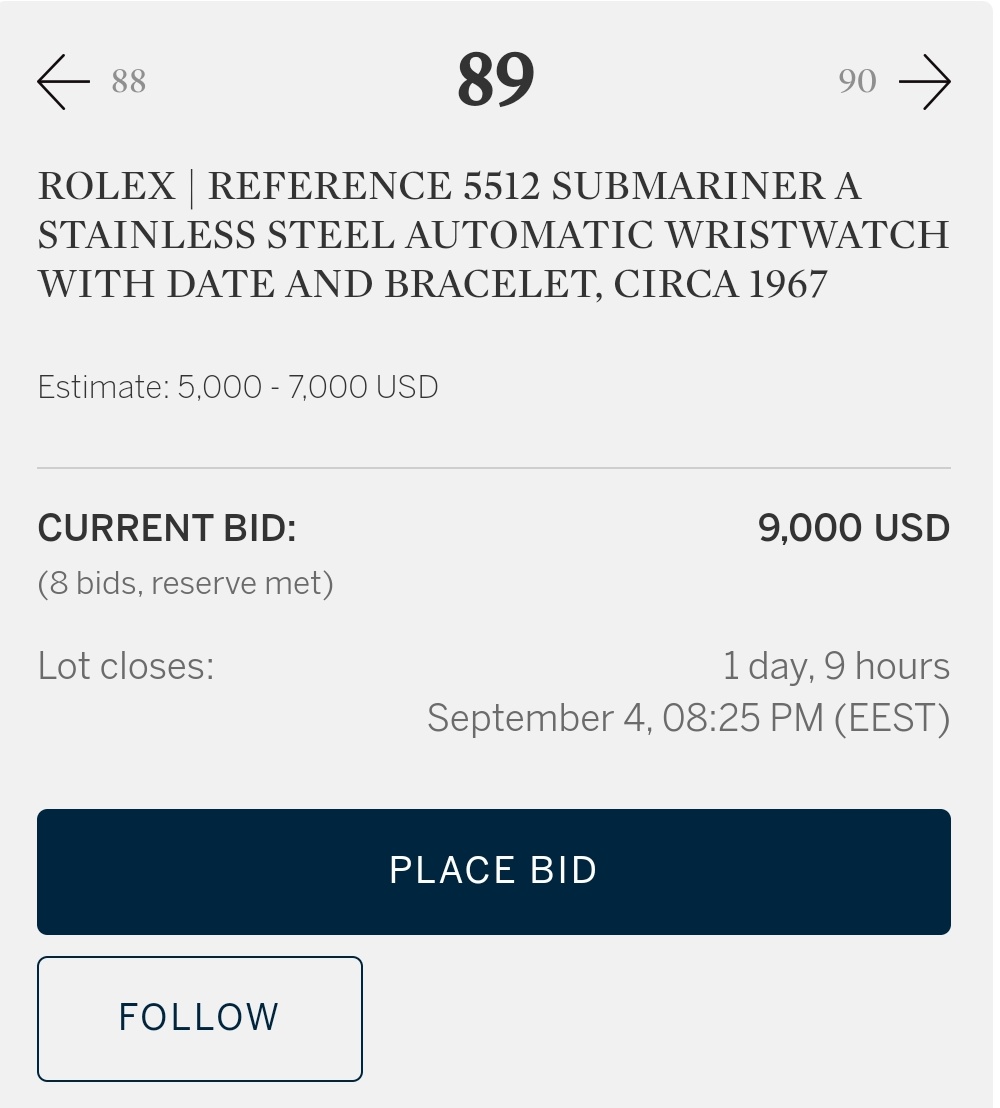Tap the Place Bid button

[493, 871]
